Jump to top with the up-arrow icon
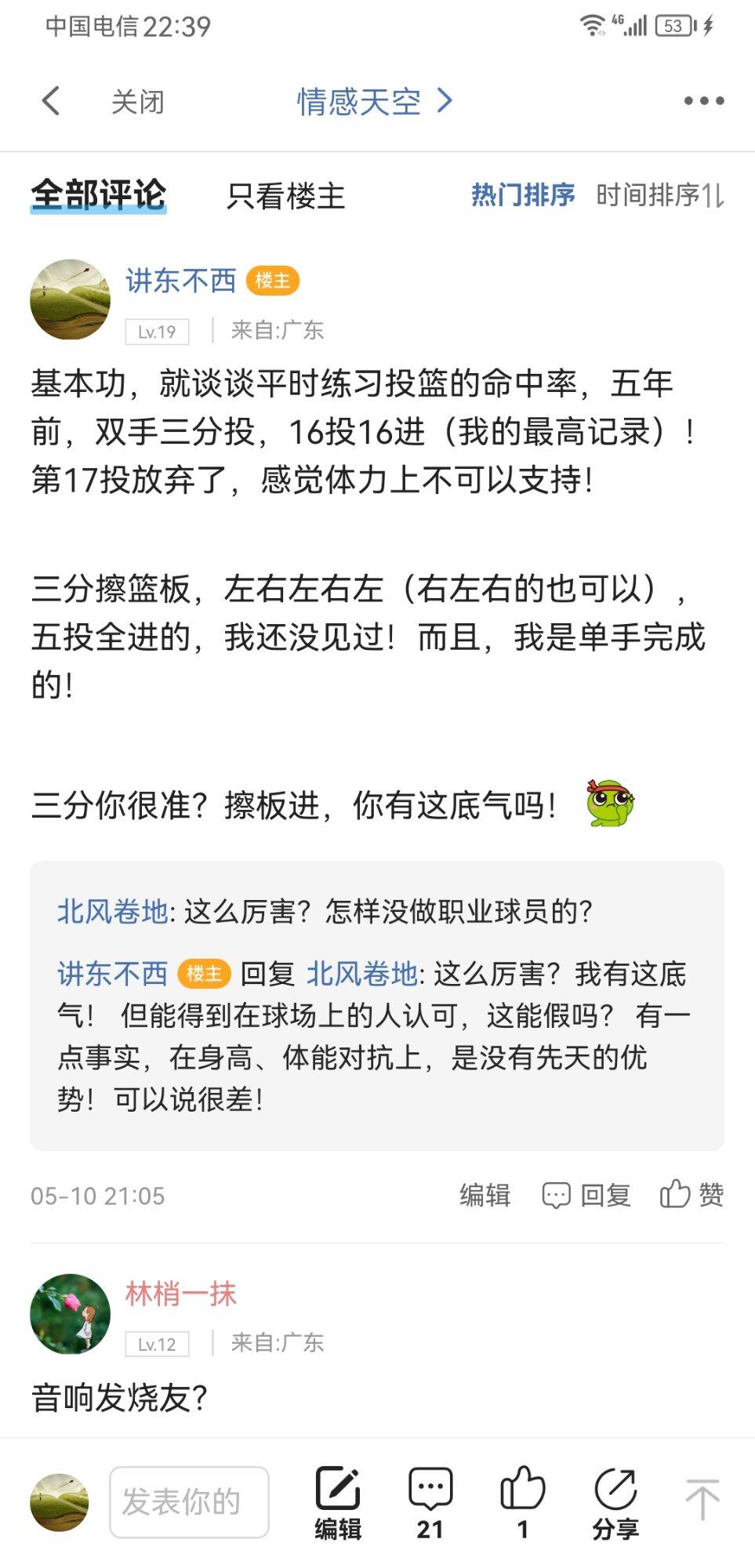Image resolution: width=755 pixels, height=1568 pixels. [702, 1500]
